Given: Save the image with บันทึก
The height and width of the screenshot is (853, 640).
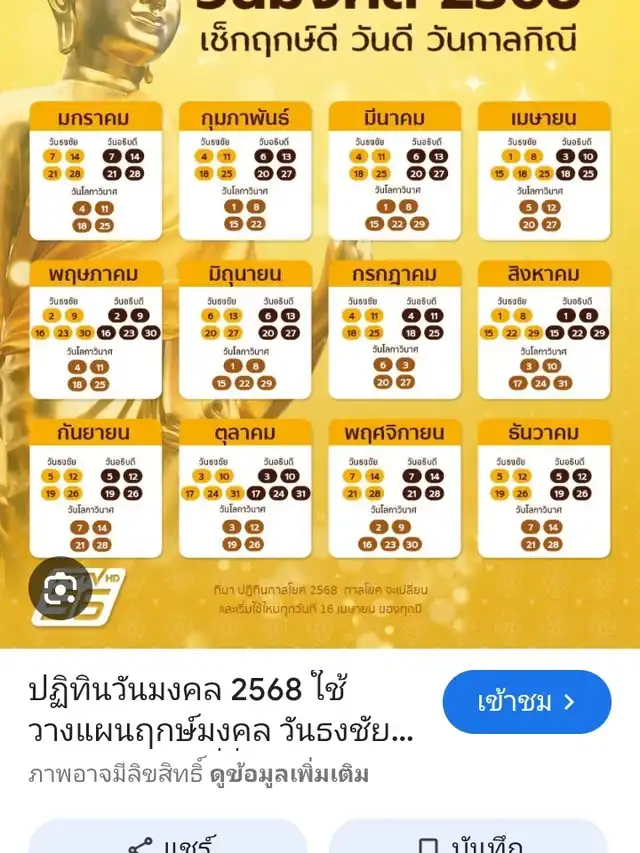Looking at the screenshot, I should coord(468,841).
